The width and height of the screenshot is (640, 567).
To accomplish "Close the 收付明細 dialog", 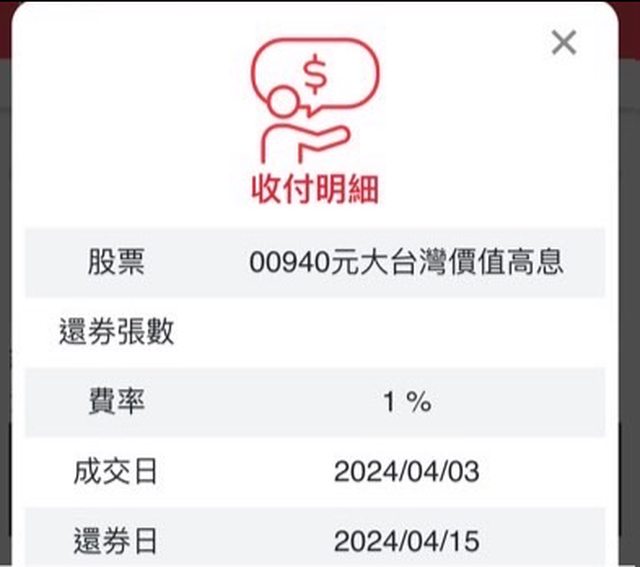I will pos(564,43).
